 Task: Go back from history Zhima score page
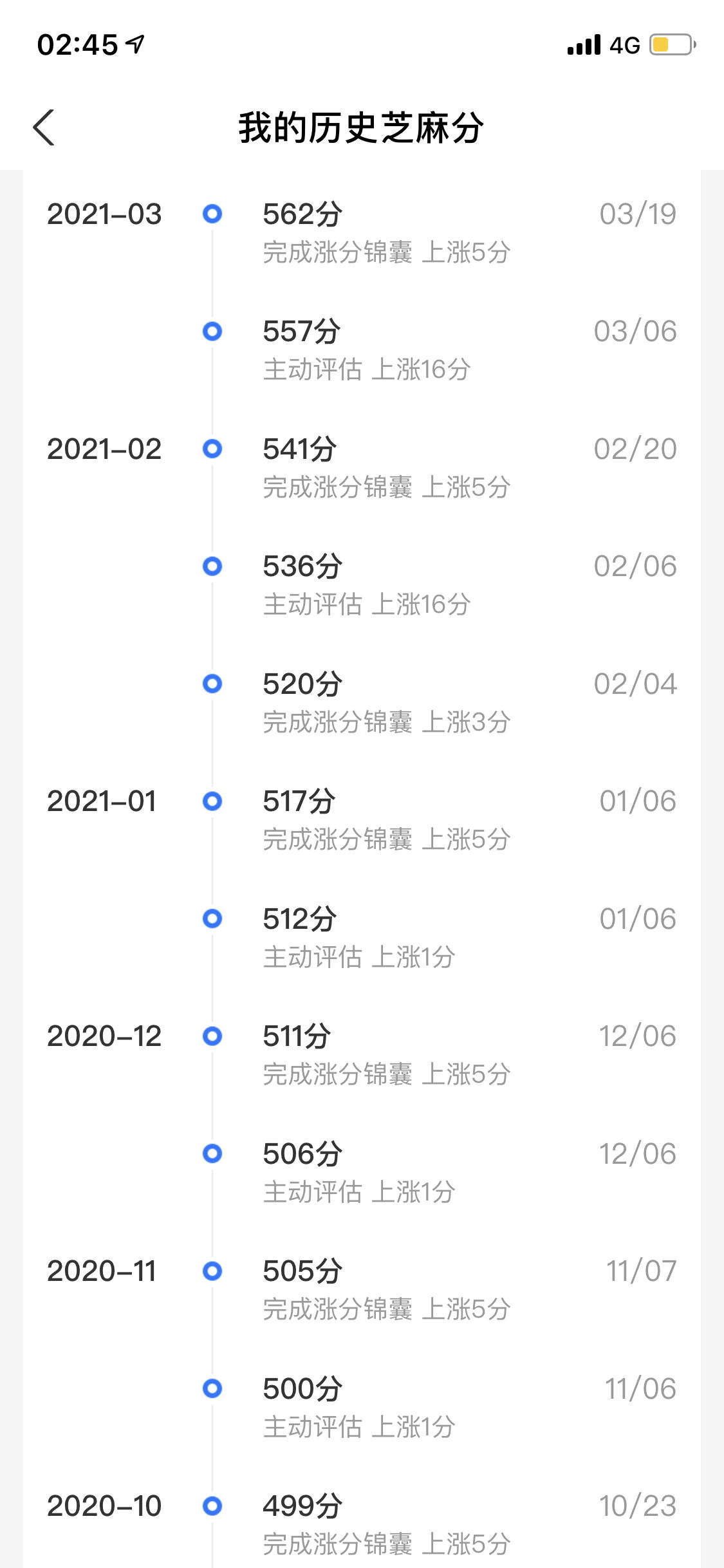tap(44, 127)
